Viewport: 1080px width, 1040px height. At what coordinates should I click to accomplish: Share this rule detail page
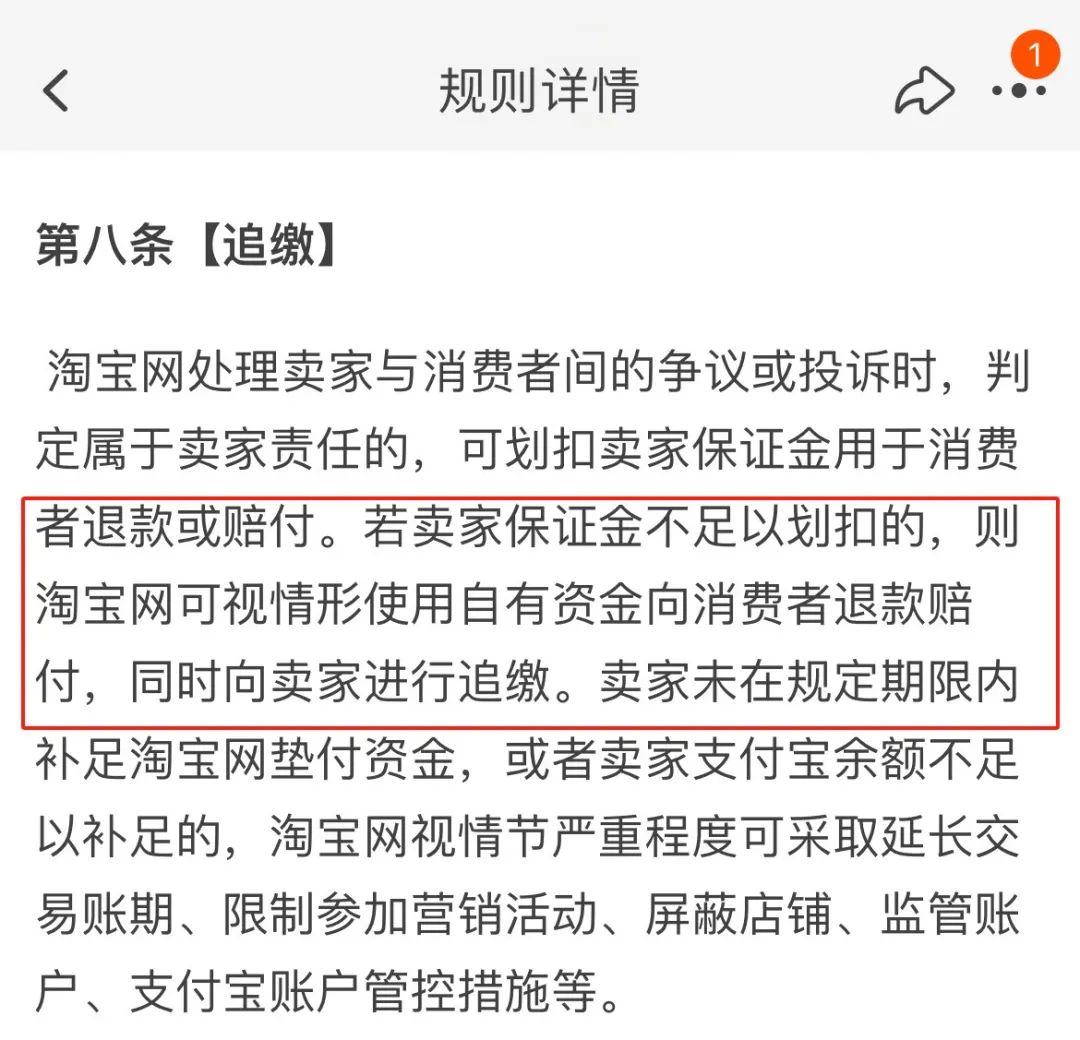(923, 91)
